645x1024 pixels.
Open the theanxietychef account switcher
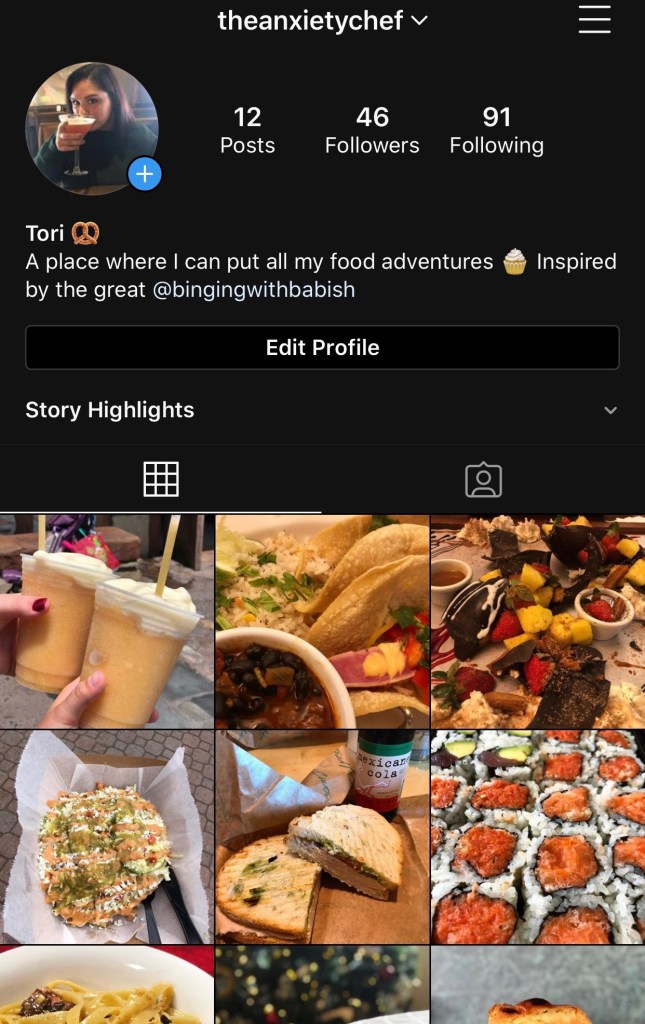(322, 20)
